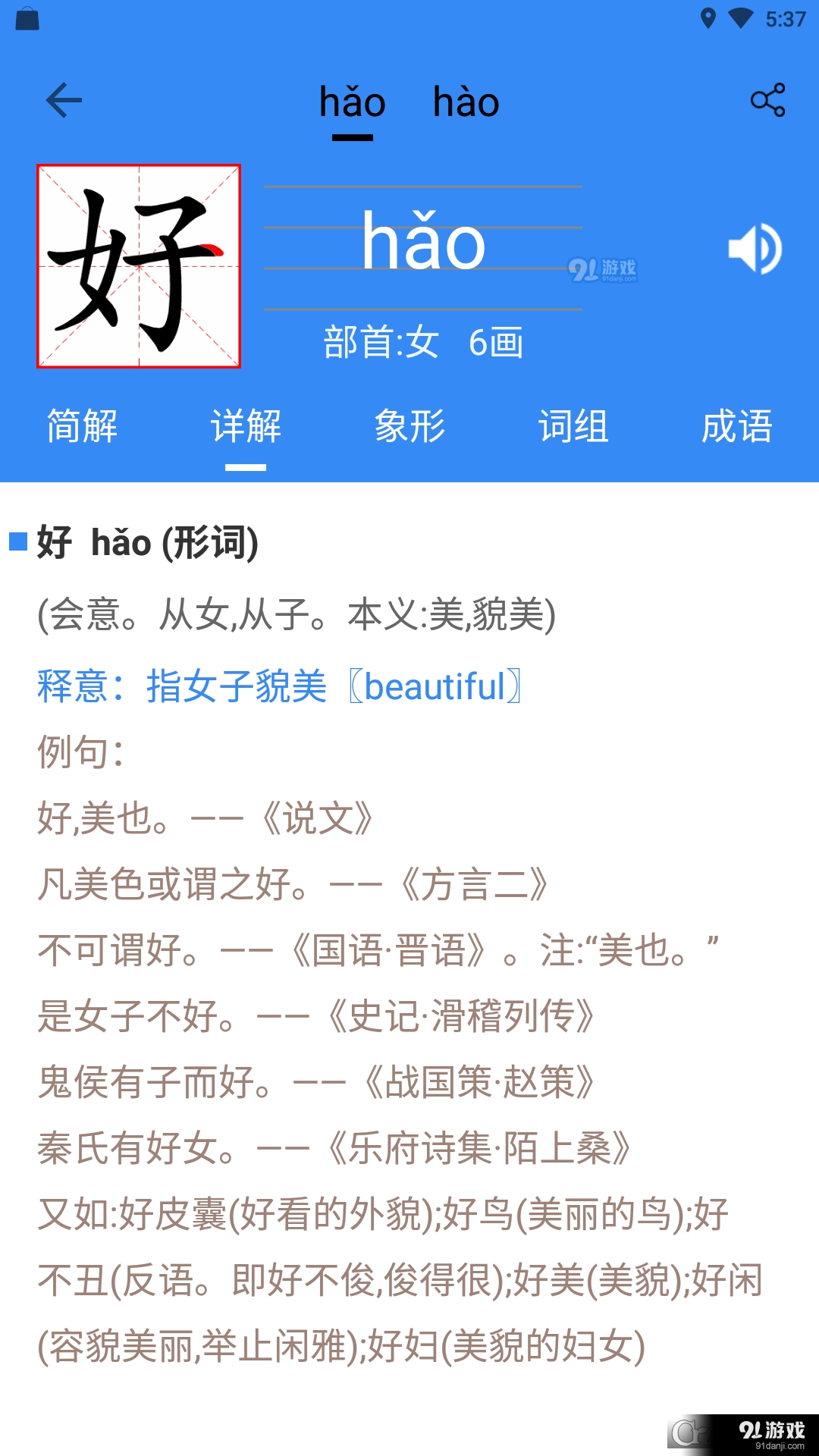This screenshot has width=819, height=1456.
Task: Play the pronunciation audio speaker
Action: [755, 248]
